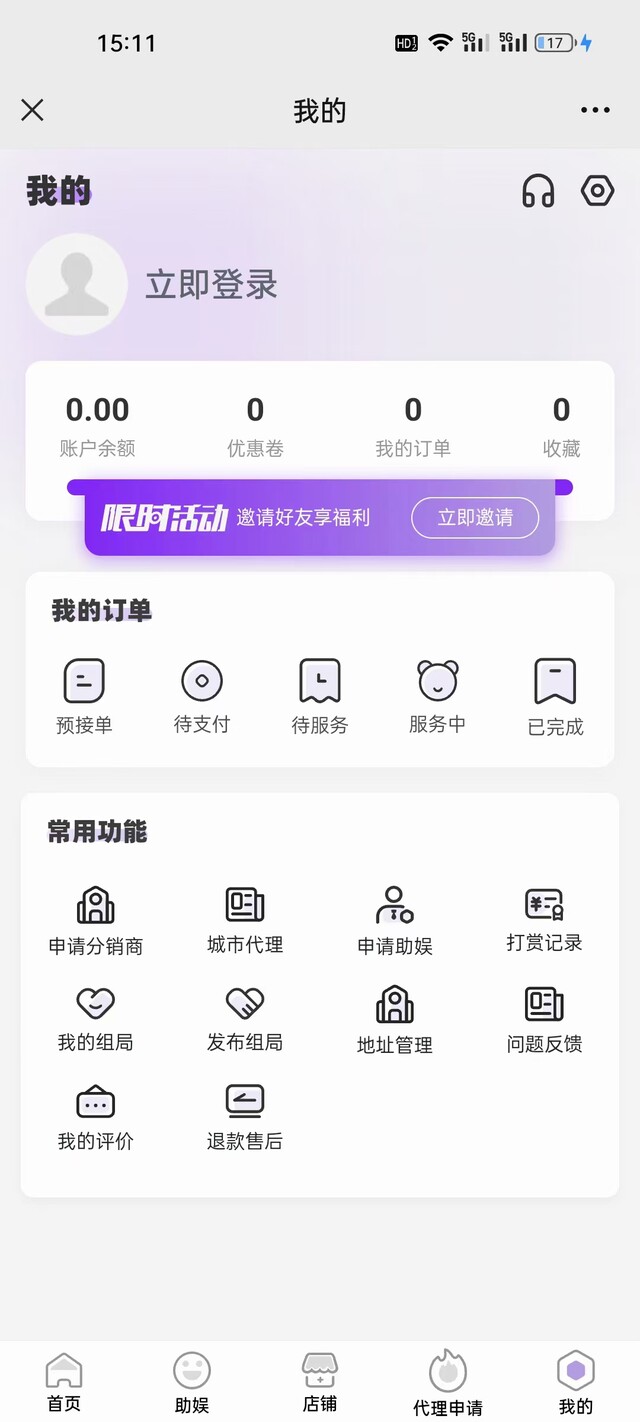The image size is (640, 1422).
Task: Open 问题反馈
Action: [x=544, y=1020]
